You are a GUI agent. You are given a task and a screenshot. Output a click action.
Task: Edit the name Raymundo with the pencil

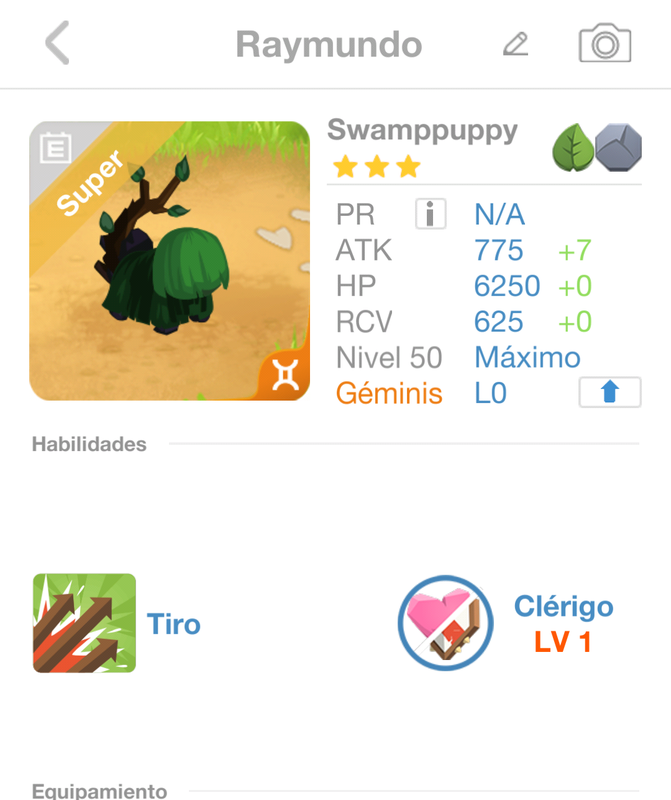tap(515, 44)
